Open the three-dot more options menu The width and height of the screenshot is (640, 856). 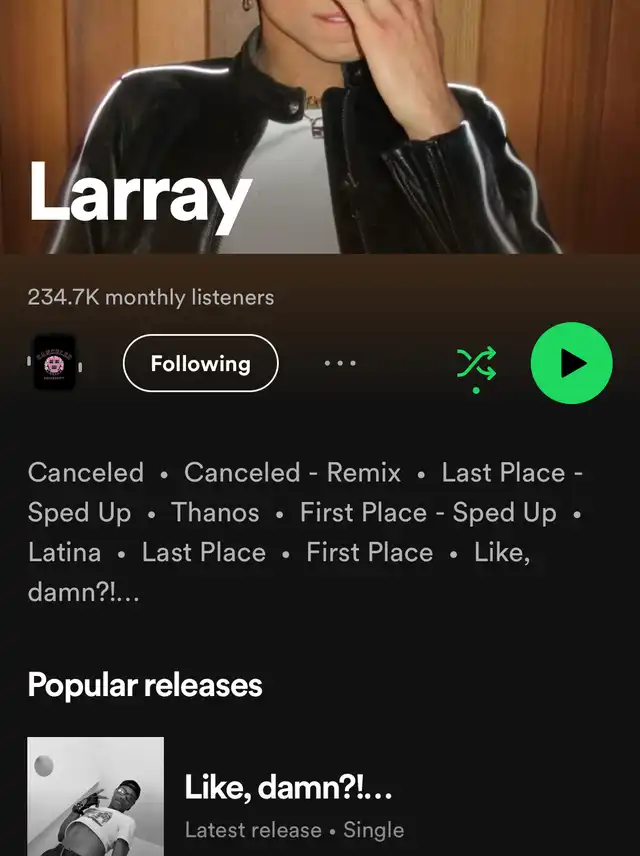tap(340, 363)
